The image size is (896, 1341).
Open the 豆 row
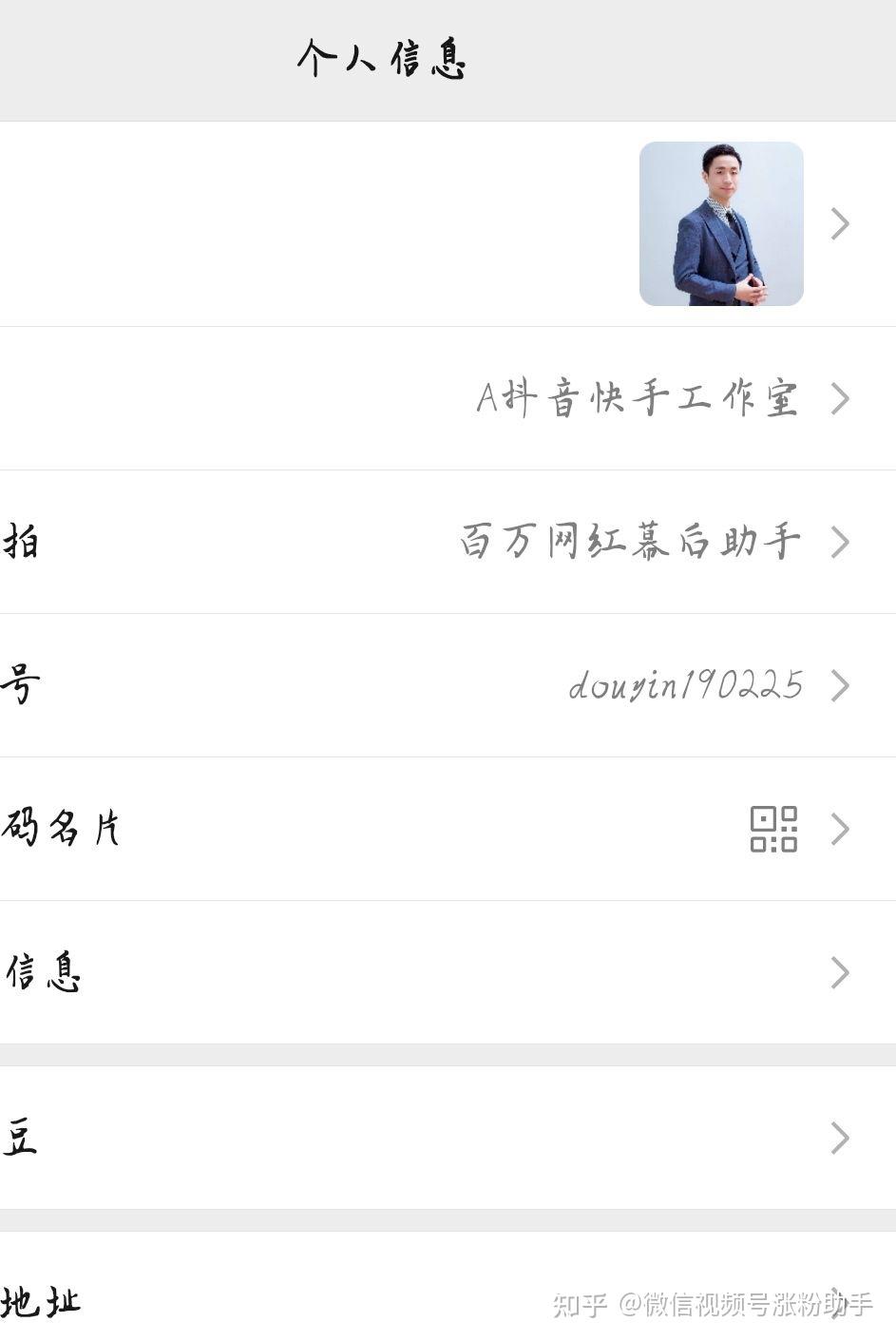(x=447, y=1138)
